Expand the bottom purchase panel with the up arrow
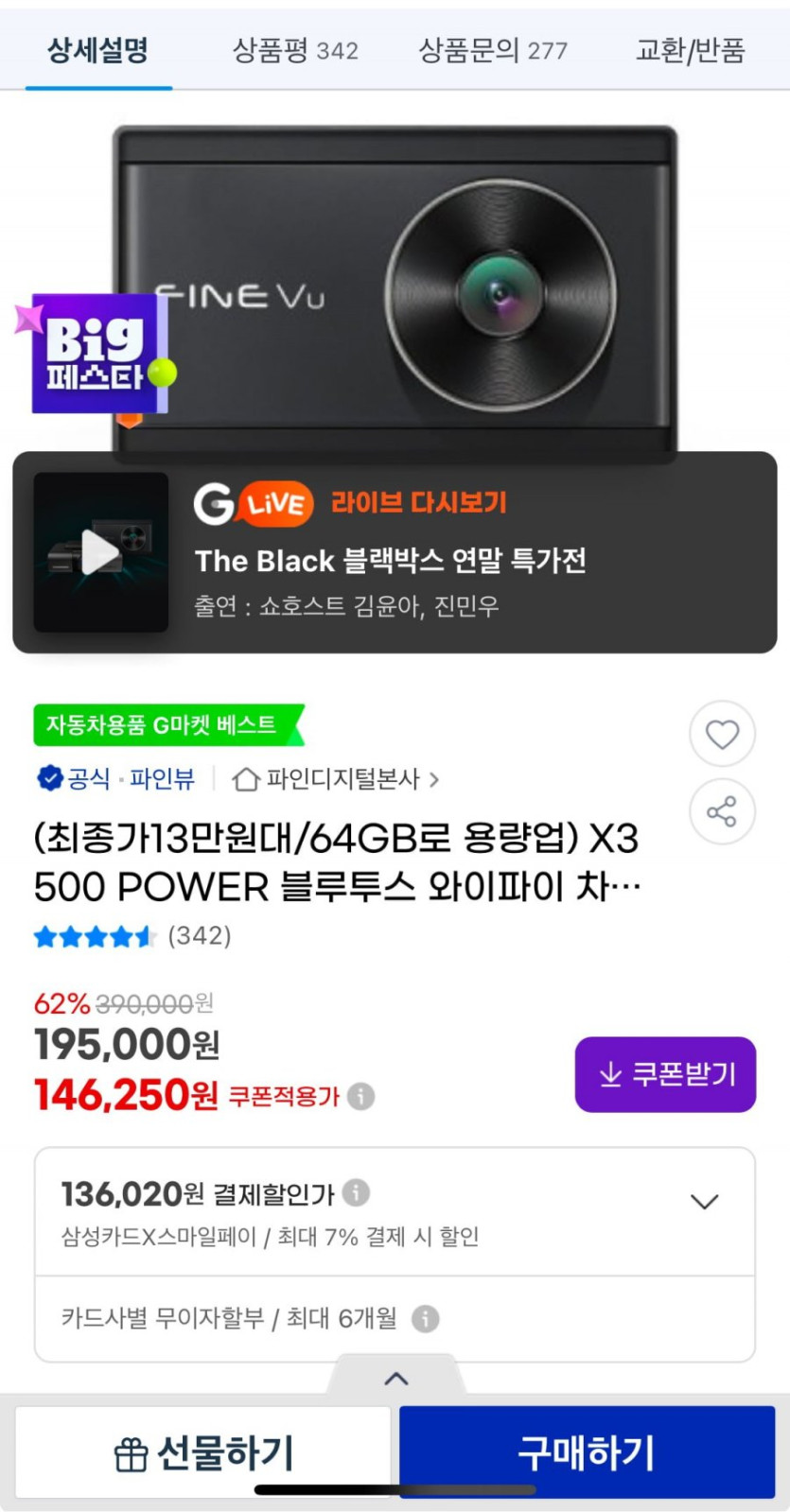Image resolution: width=790 pixels, height=1512 pixels. click(x=396, y=1379)
